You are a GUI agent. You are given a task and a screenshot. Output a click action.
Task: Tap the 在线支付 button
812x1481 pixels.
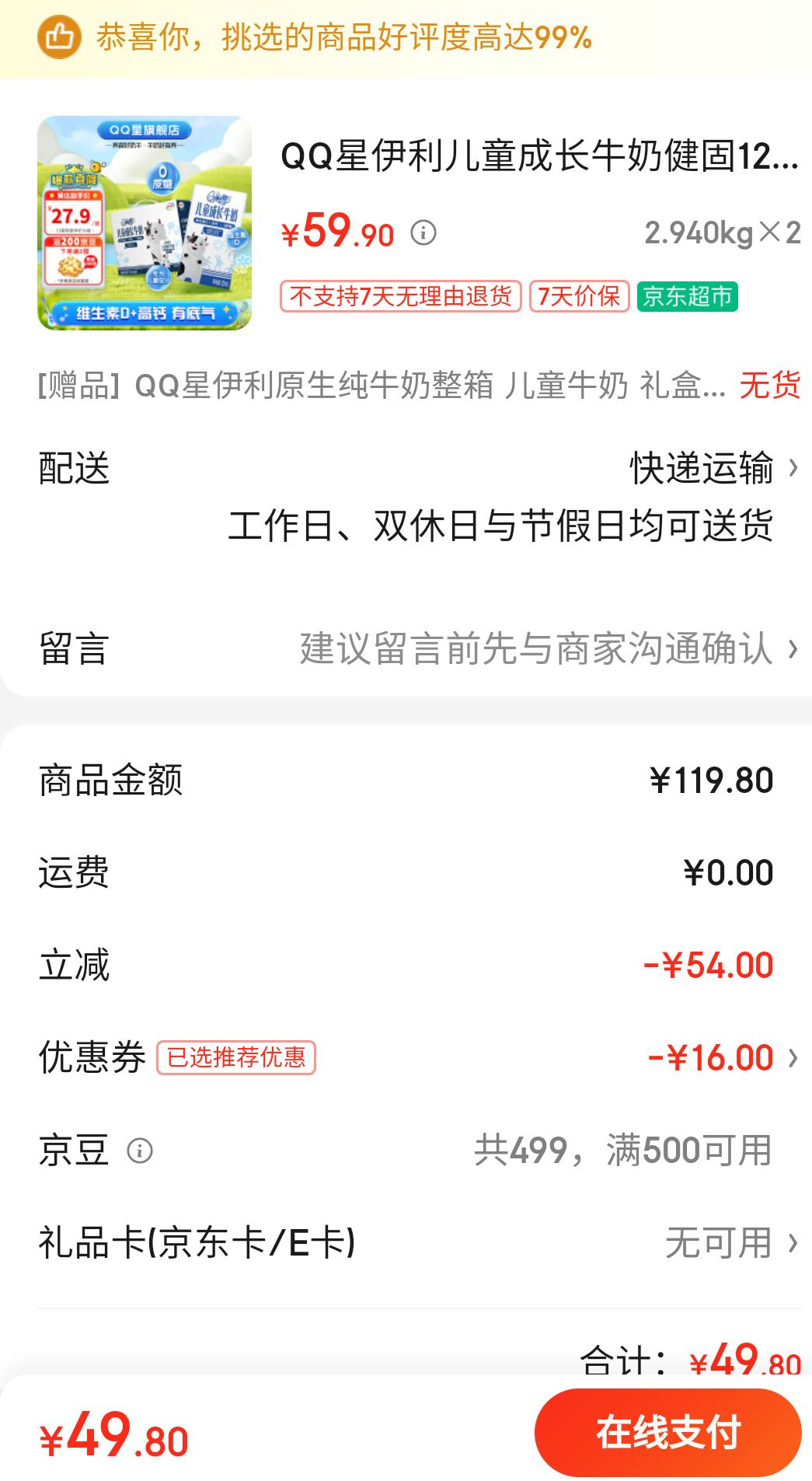click(667, 1432)
